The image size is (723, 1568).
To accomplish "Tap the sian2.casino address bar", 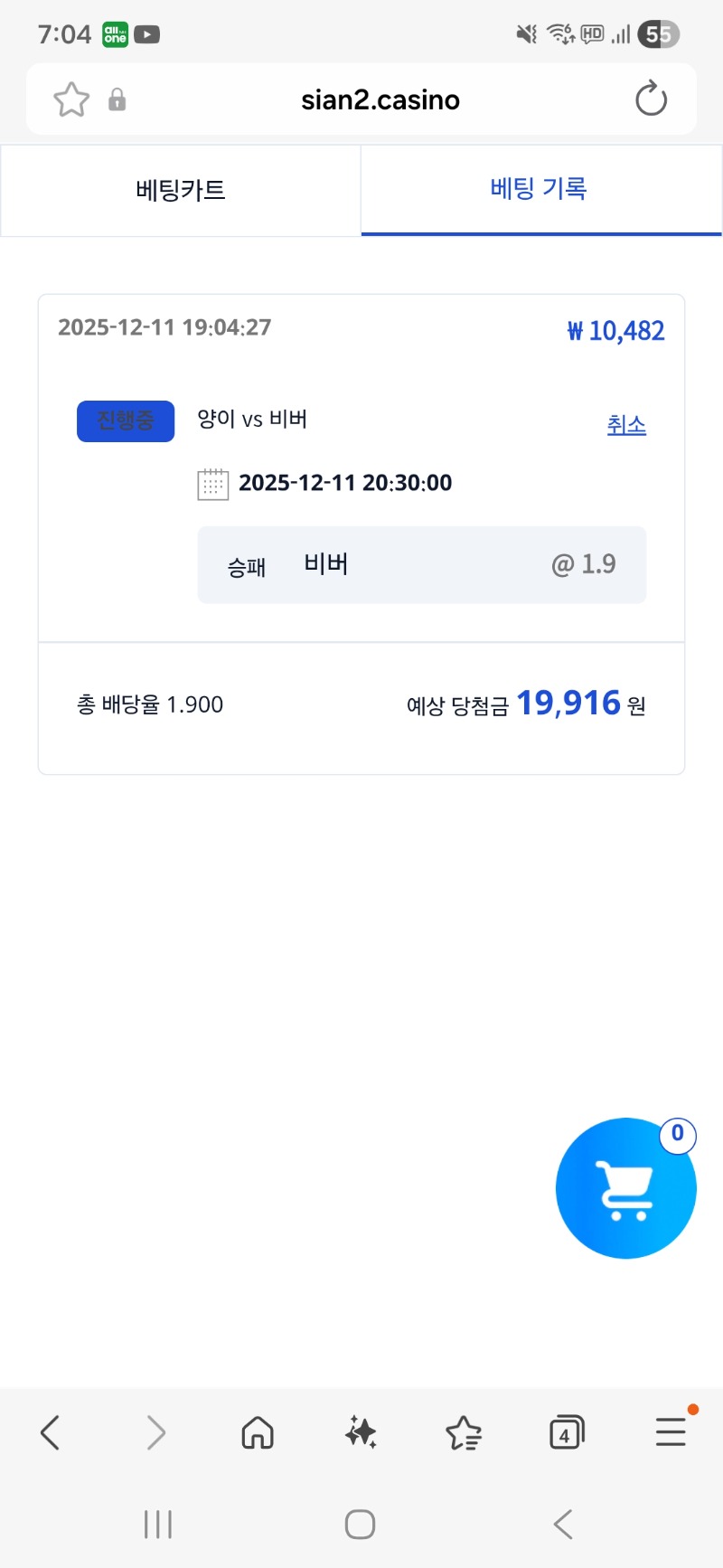I will tap(380, 99).
